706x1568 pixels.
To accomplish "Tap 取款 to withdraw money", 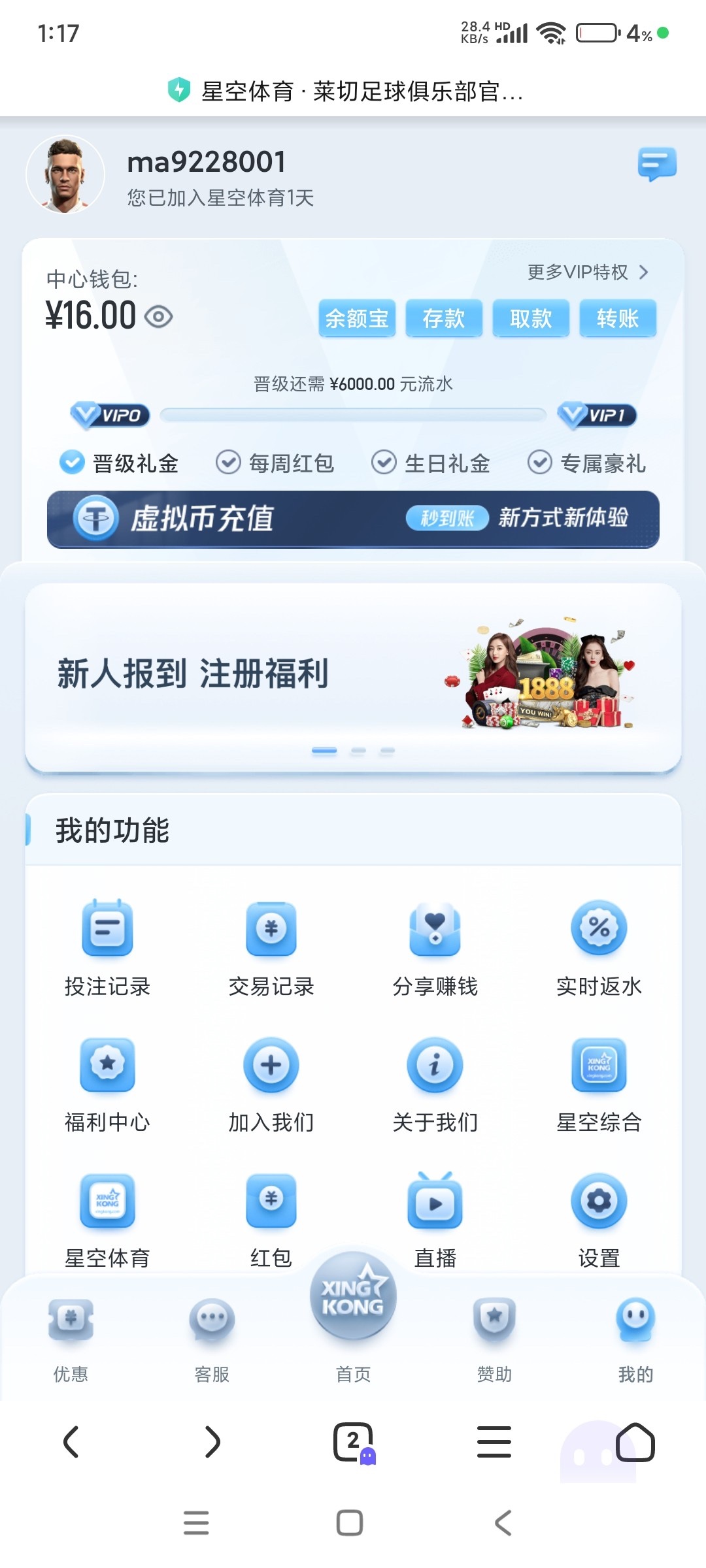I will 531,319.
